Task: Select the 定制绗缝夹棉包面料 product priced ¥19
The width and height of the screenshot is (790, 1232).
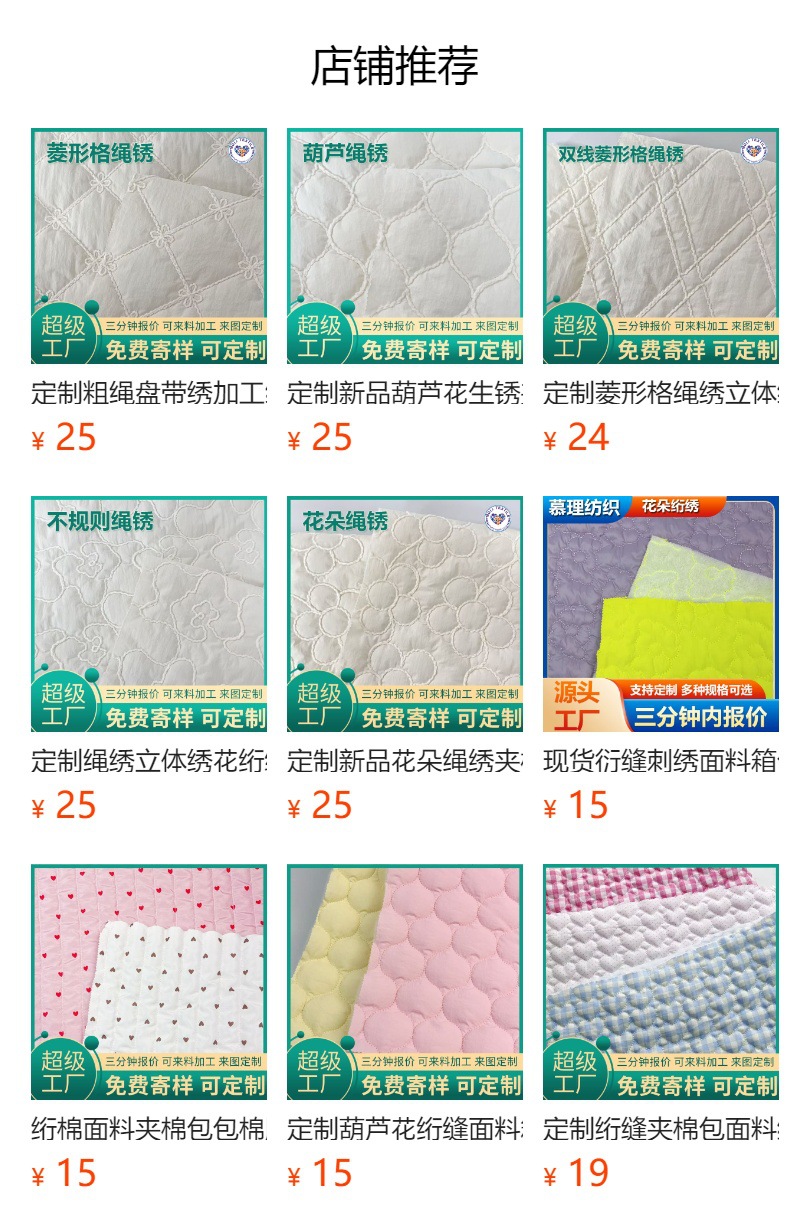Action: [661, 982]
